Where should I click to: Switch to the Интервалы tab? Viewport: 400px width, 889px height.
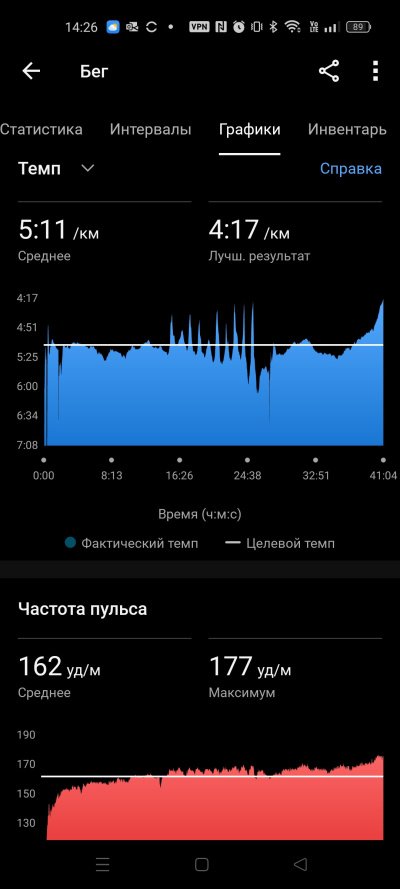coord(150,129)
